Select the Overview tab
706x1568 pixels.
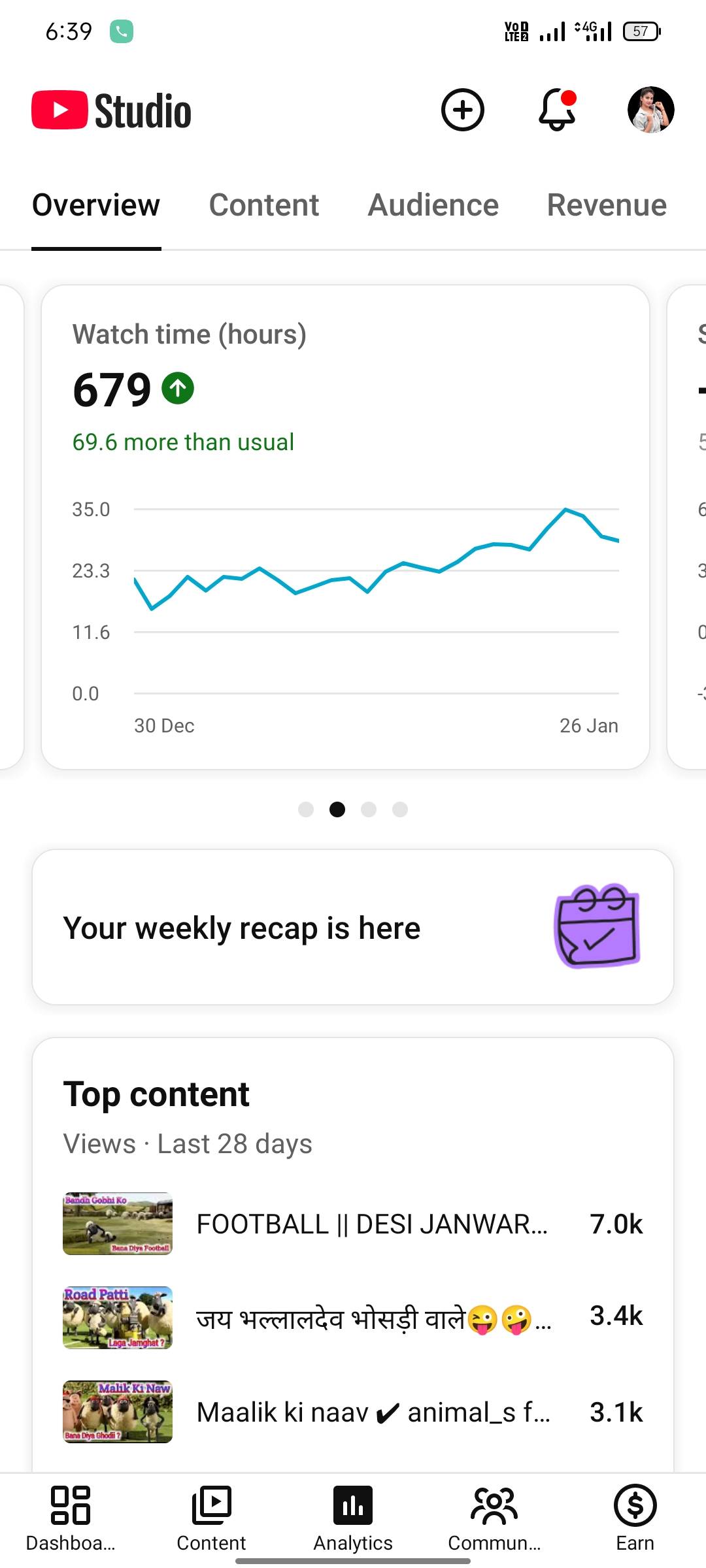96,205
